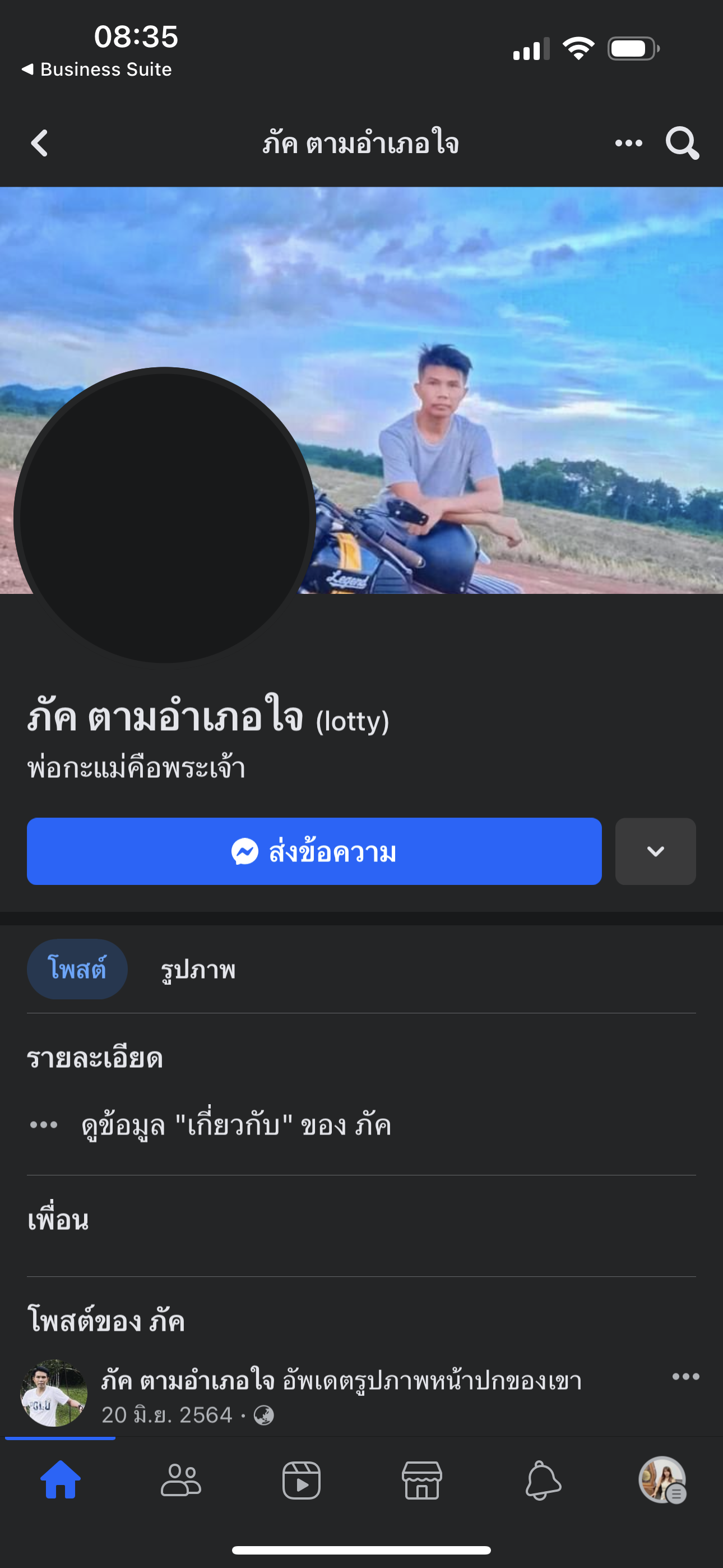The image size is (723, 1568).
Task: Open the Marketplace tab
Action: pyautogui.click(x=421, y=1479)
